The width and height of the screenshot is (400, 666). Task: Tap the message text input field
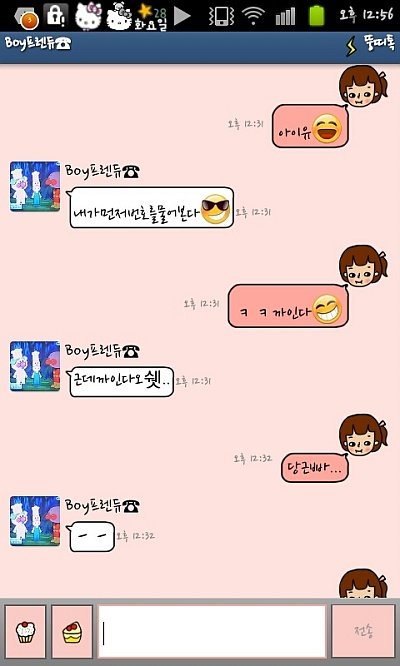pyautogui.click(x=212, y=631)
